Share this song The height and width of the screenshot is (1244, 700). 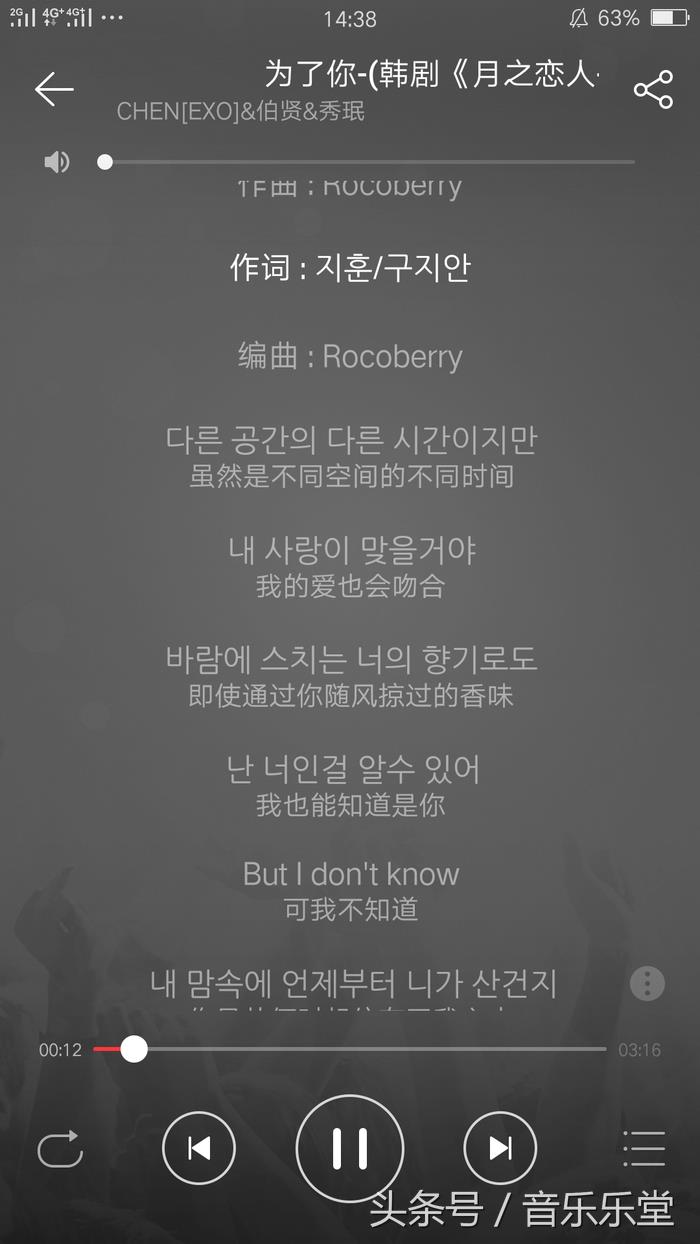653,90
